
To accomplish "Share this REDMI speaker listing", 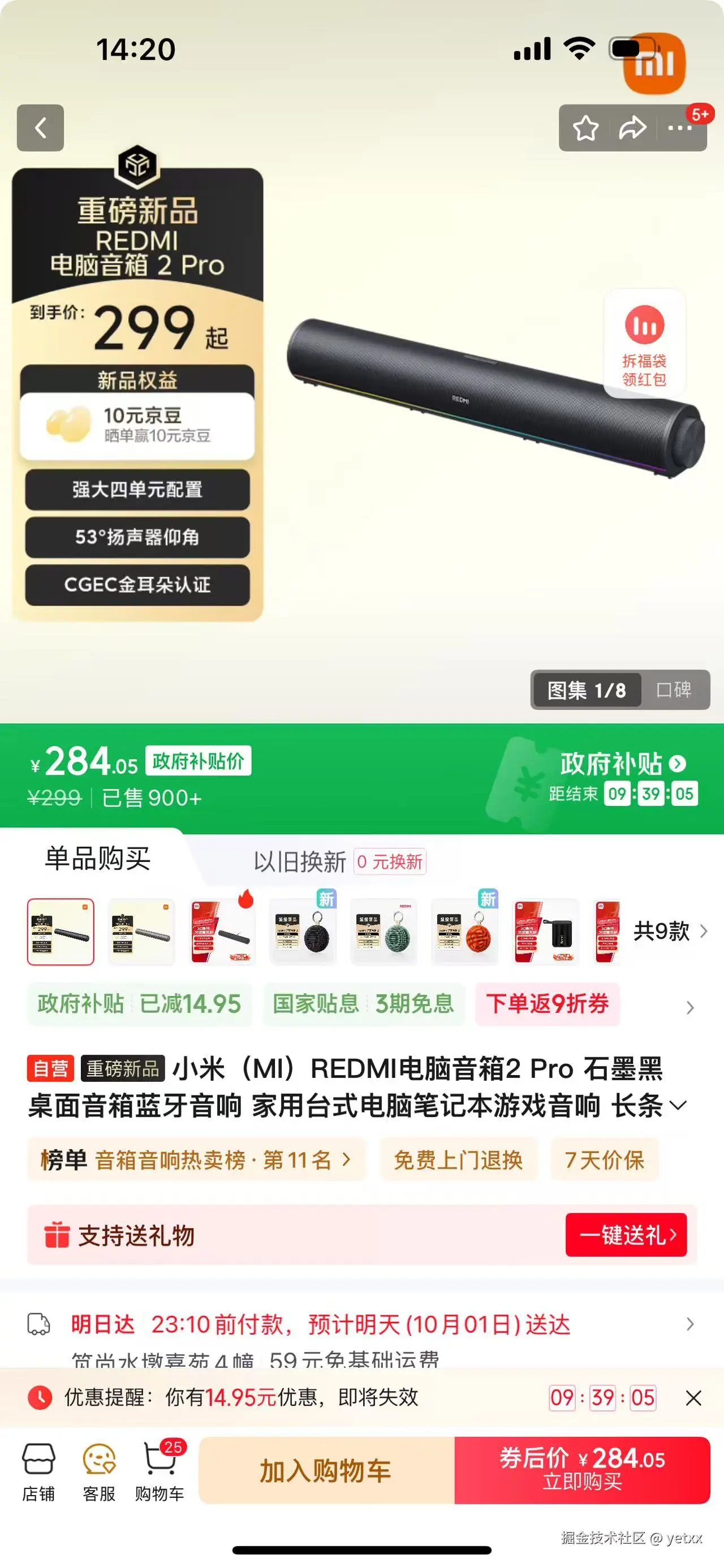I will (x=632, y=128).
